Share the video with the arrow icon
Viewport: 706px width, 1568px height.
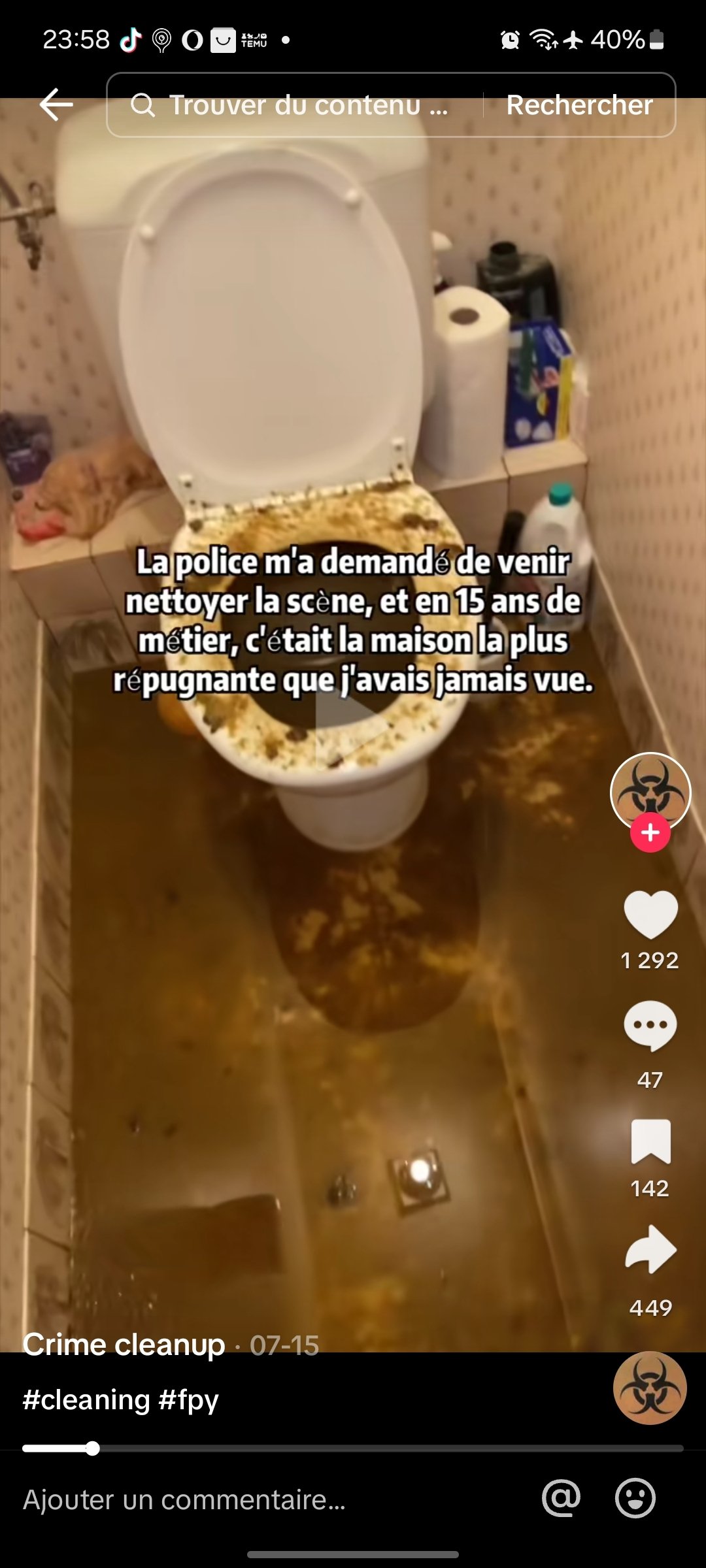point(650,1249)
